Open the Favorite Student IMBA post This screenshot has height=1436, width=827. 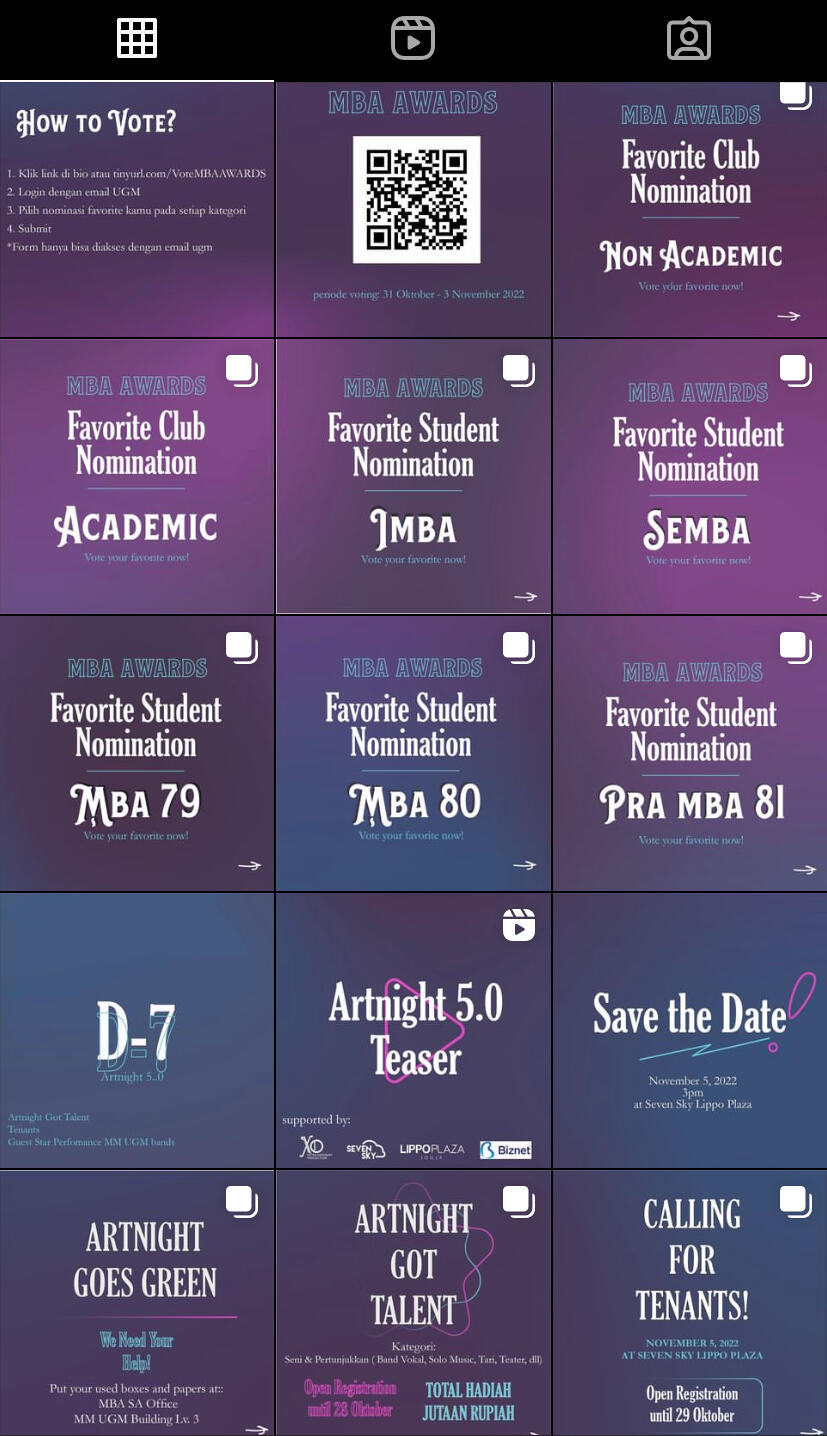click(x=413, y=476)
